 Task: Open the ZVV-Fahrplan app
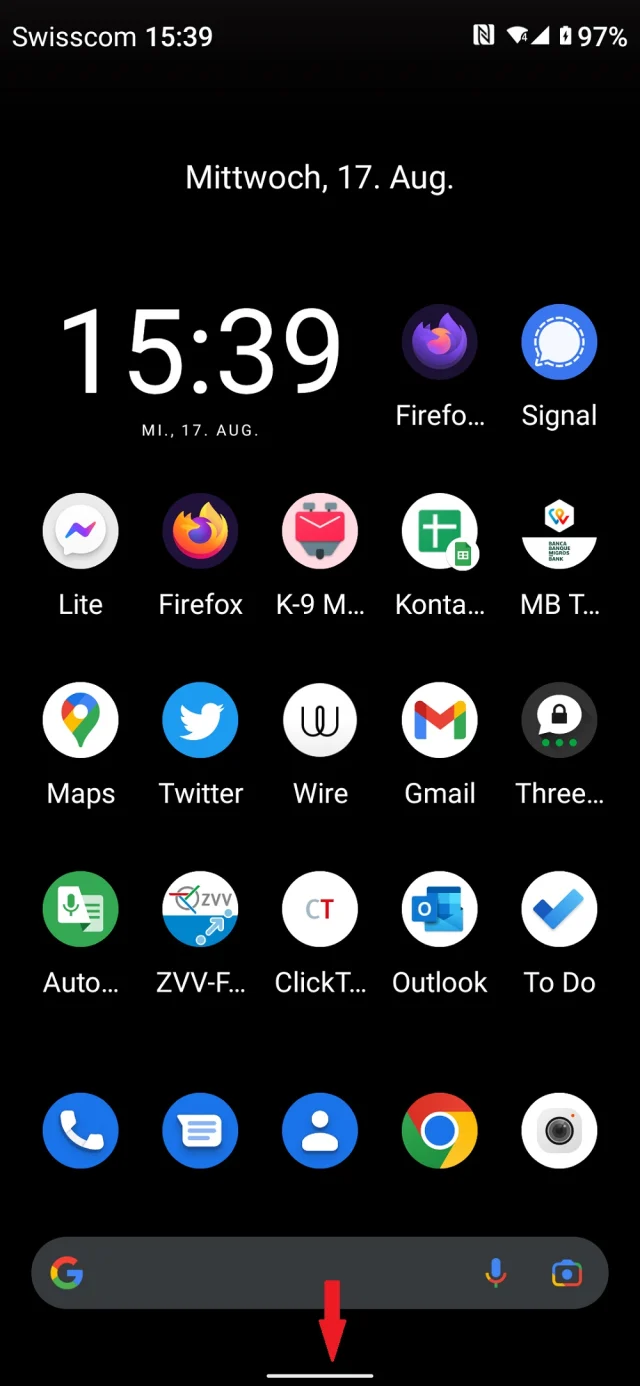point(200,909)
